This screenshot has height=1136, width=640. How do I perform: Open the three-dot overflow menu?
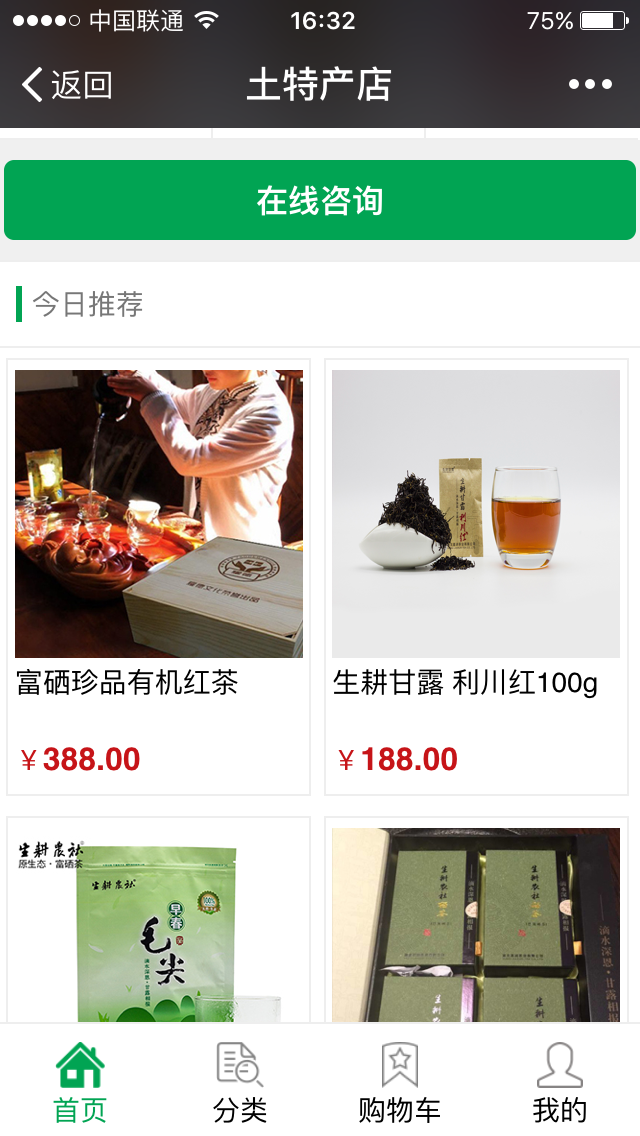click(x=590, y=85)
